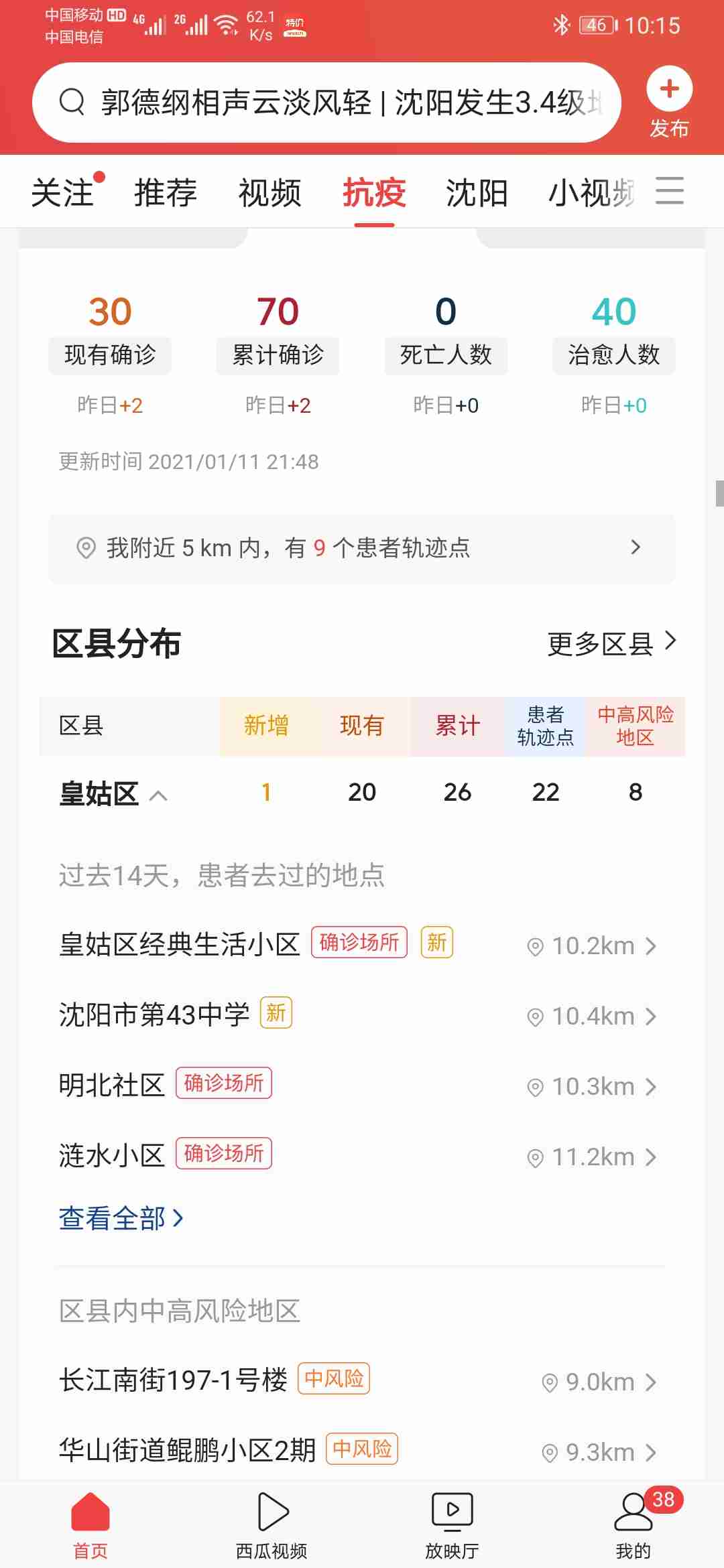This screenshot has height=1568, width=724.
Task: Open 长江南街197-1号楼 risk area
Action: (357, 1380)
